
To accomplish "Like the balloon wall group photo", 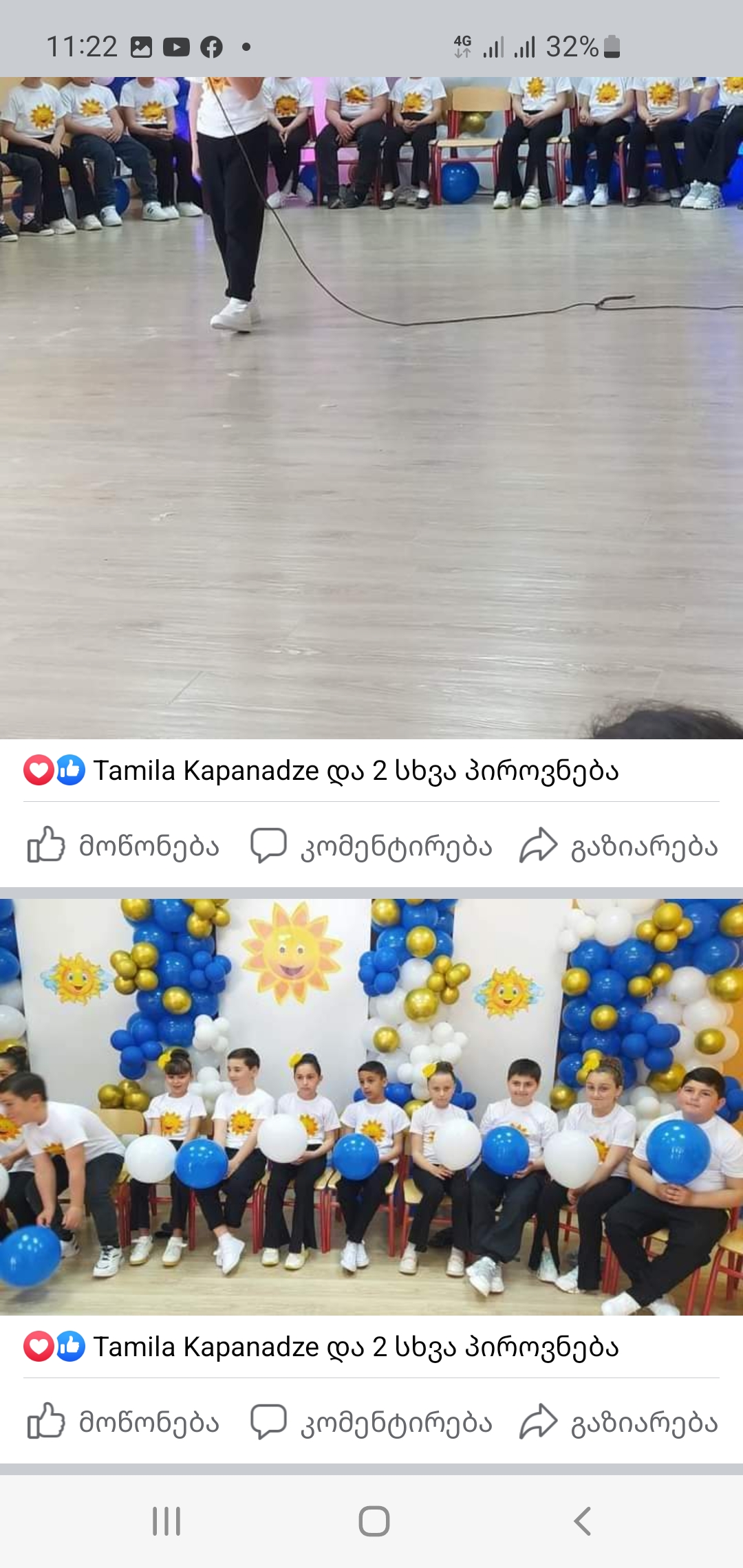I will (x=123, y=1422).
